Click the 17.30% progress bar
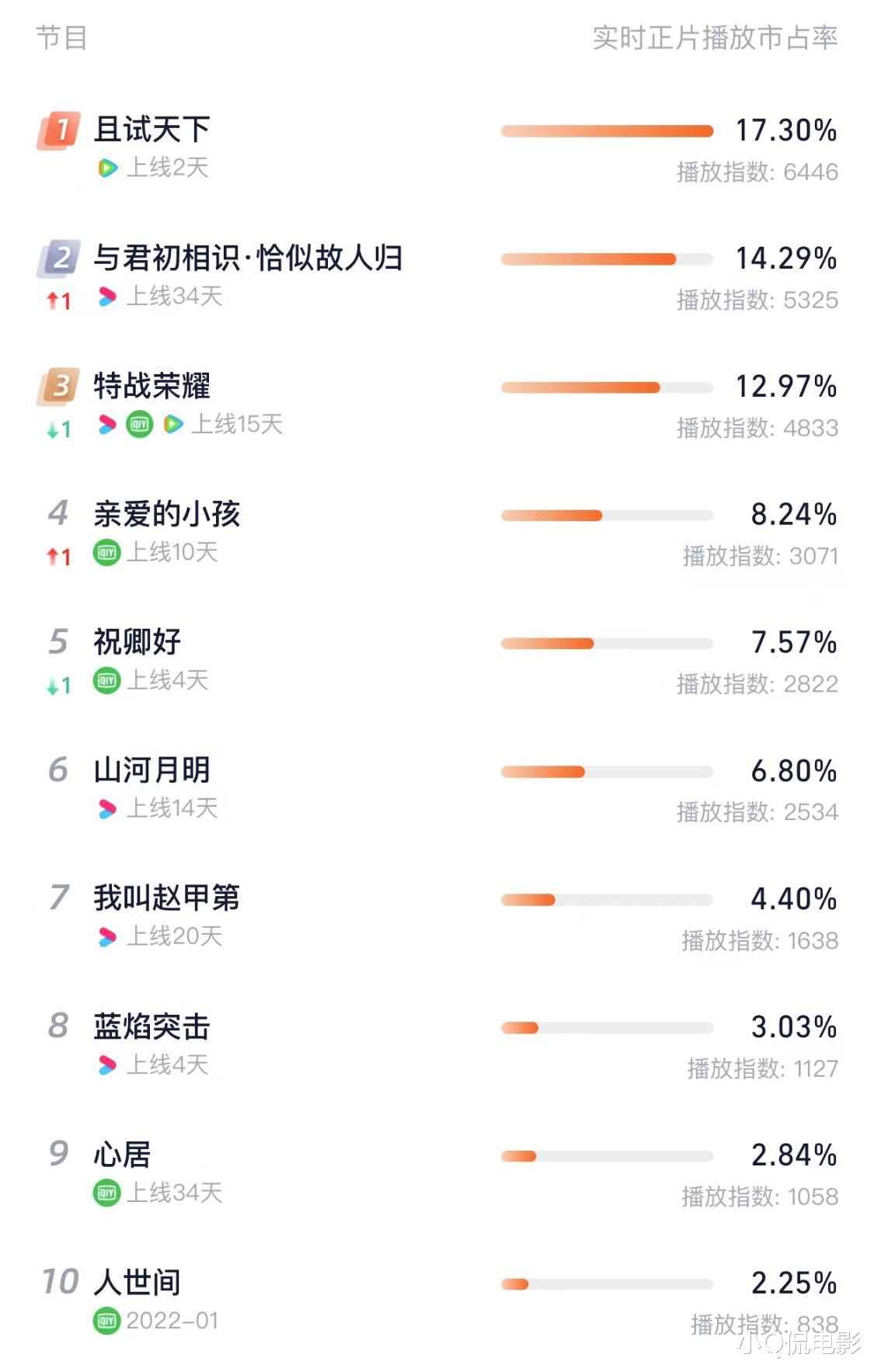 tap(607, 130)
